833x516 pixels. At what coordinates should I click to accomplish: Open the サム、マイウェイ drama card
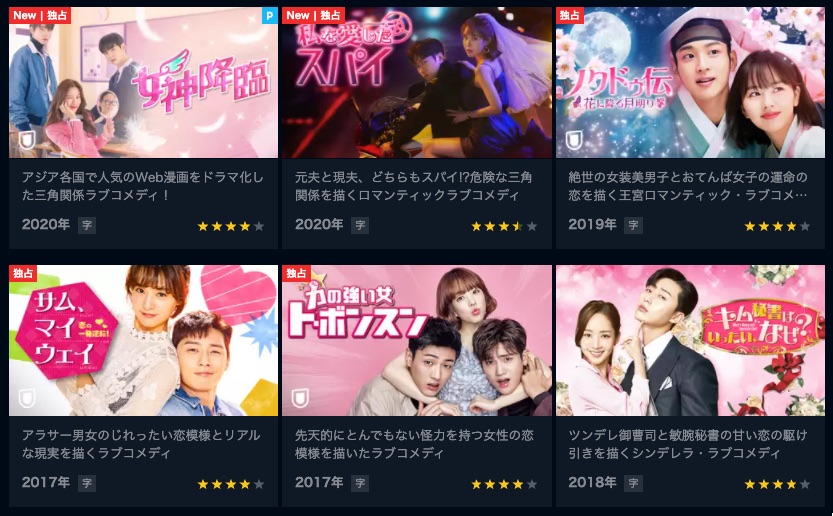point(143,342)
